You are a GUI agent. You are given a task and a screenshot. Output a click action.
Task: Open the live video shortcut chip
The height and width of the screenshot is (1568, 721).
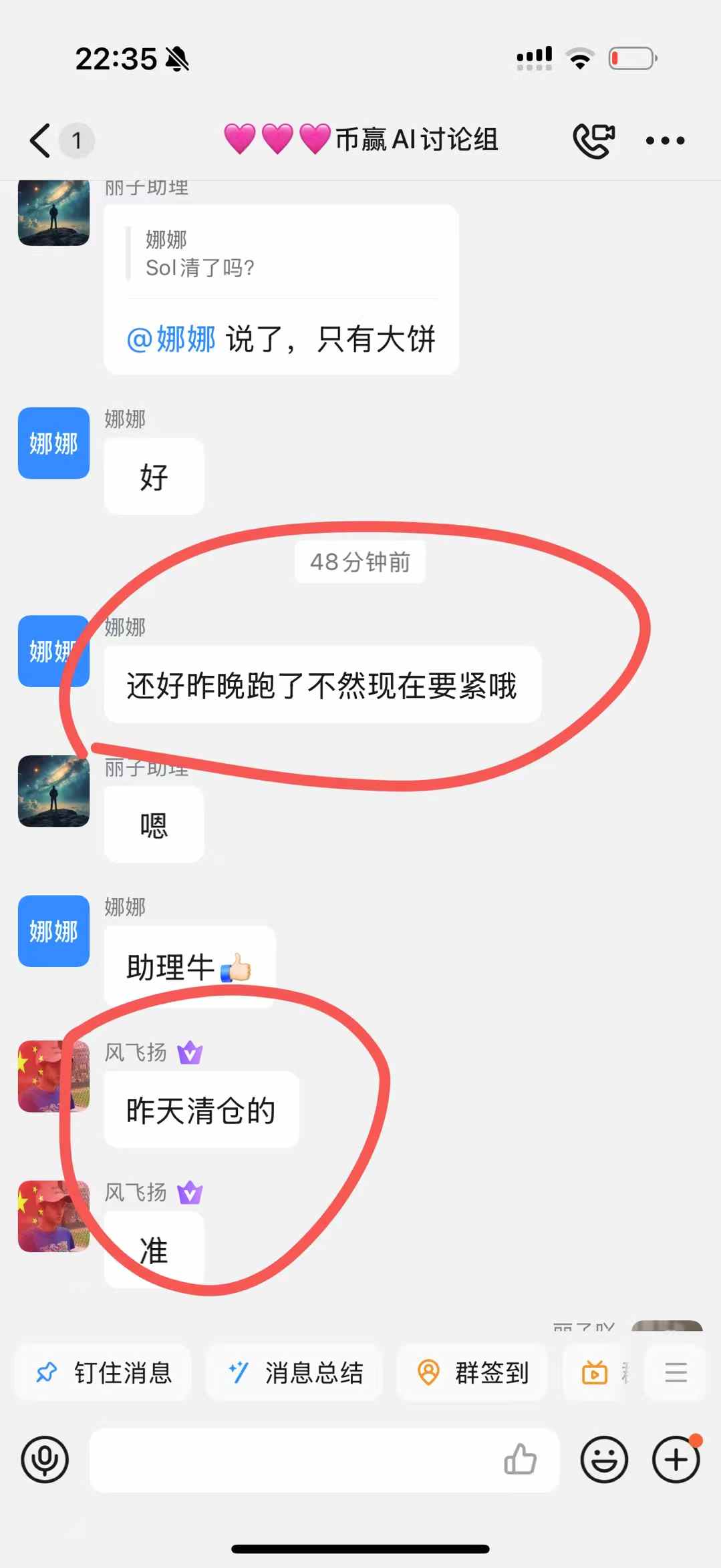pyautogui.click(x=595, y=1373)
